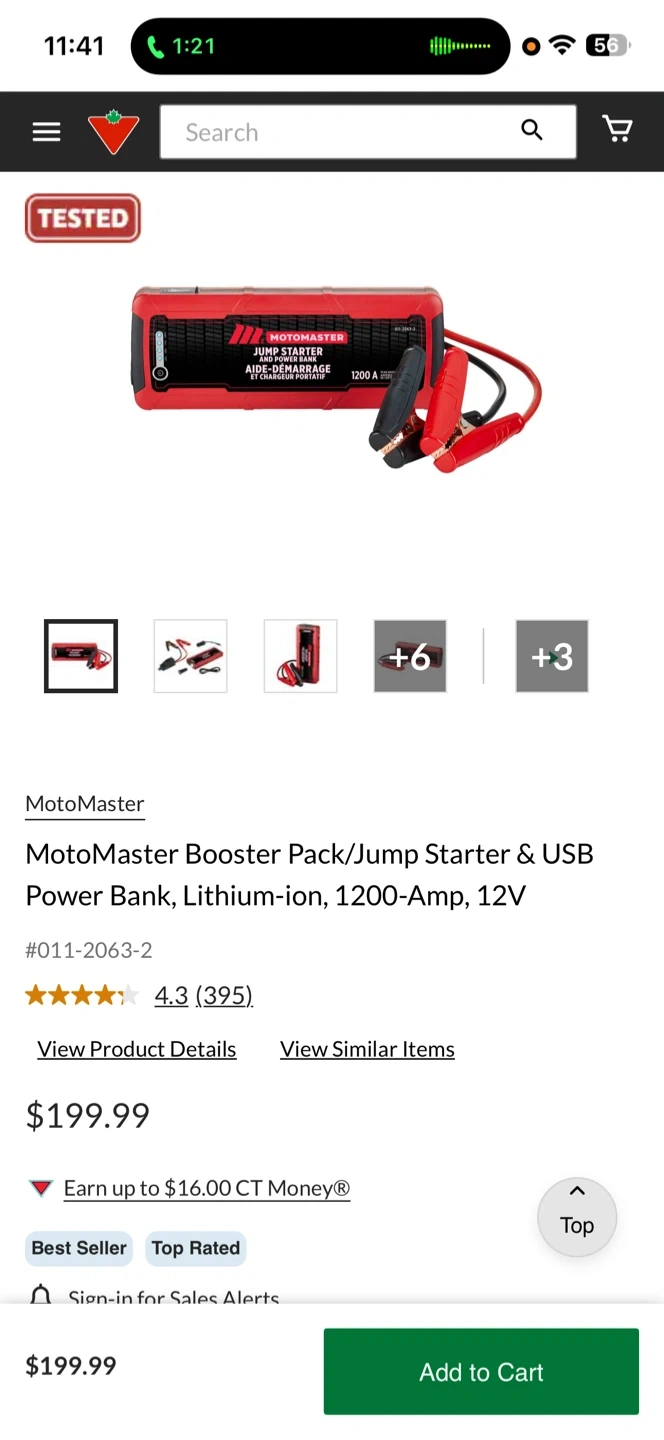Image resolution: width=664 pixels, height=1440 pixels.
Task: Add the booster pack to cart
Action: pos(481,1371)
